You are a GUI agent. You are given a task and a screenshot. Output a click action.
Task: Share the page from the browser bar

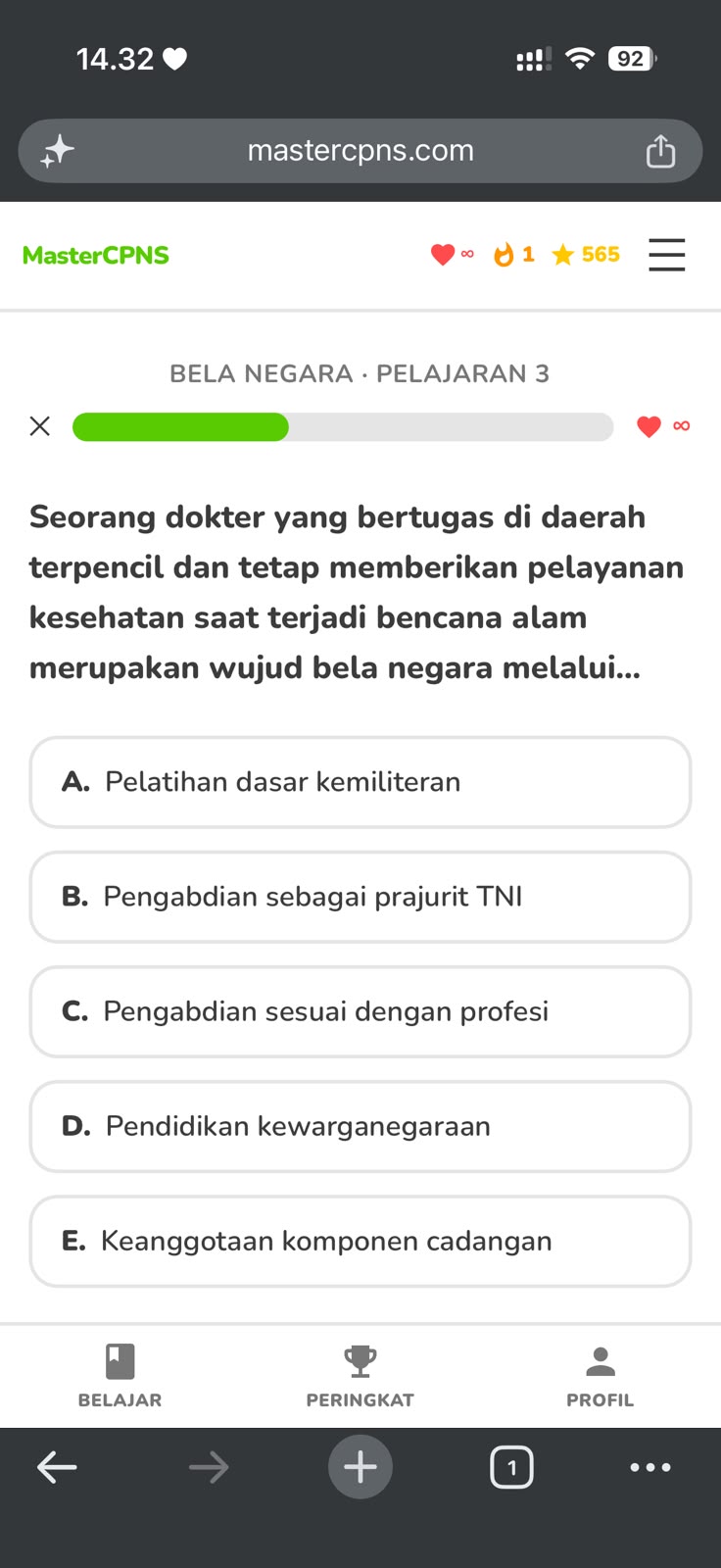(660, 151)
